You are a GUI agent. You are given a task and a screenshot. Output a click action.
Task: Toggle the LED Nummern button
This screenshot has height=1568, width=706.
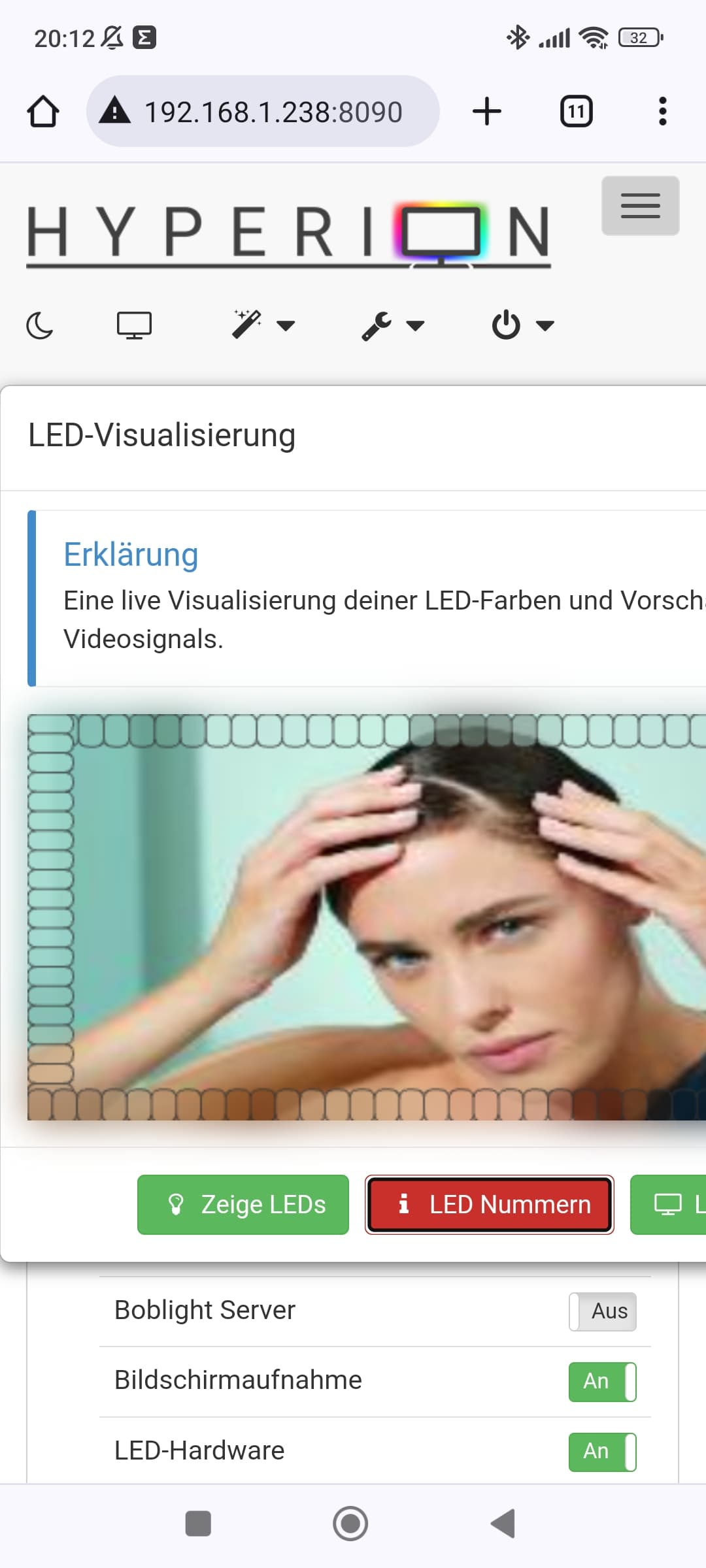490,1205
